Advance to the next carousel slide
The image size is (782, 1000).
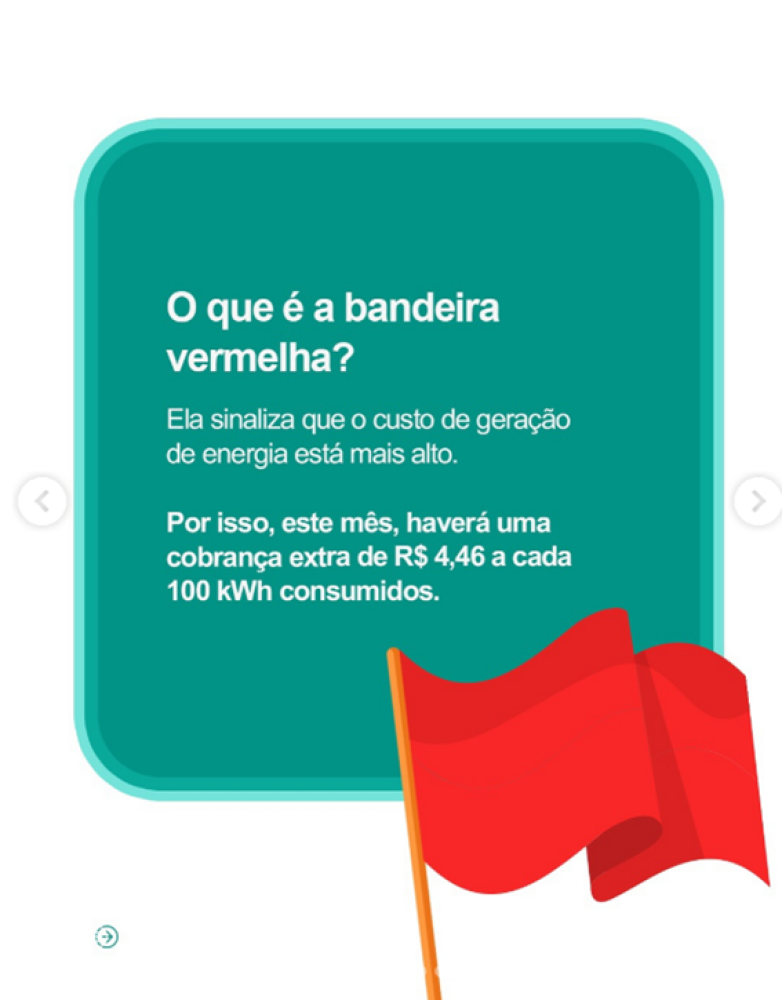tap(758, 501)
